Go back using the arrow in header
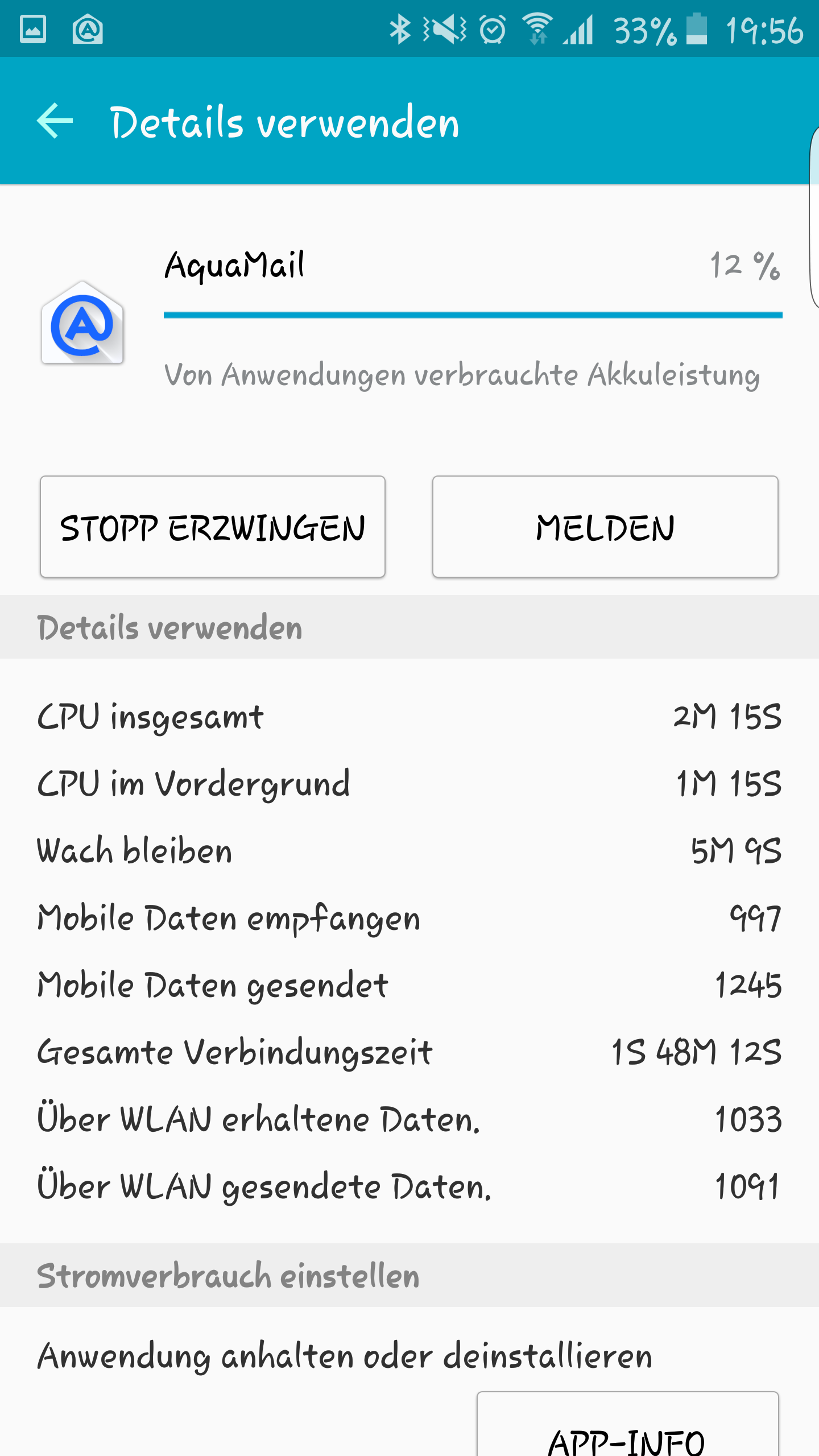The image size is (819, 1456). tap(55, 121)
